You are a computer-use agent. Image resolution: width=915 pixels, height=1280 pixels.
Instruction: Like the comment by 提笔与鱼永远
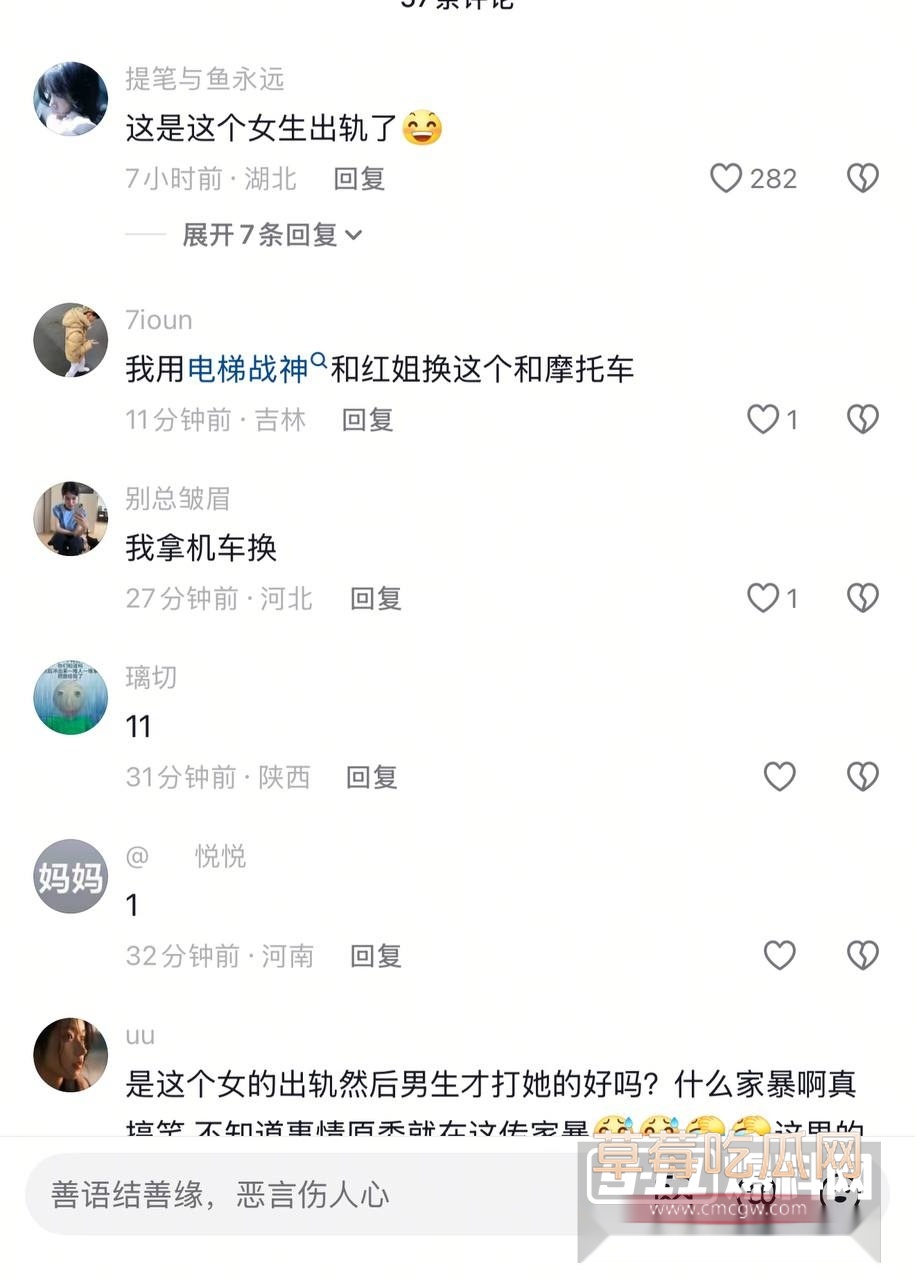pyautogui.click(x=726, y=179)
